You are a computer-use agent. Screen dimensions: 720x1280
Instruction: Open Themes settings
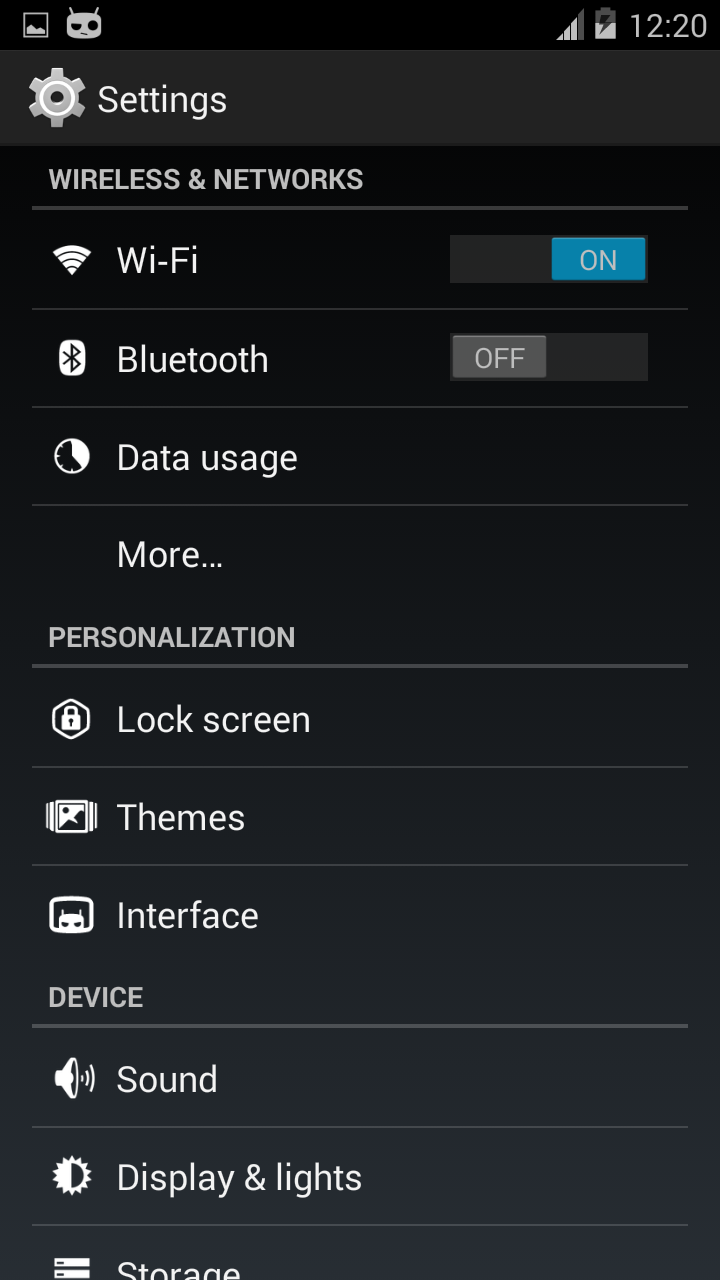click(x=360, y=817)
